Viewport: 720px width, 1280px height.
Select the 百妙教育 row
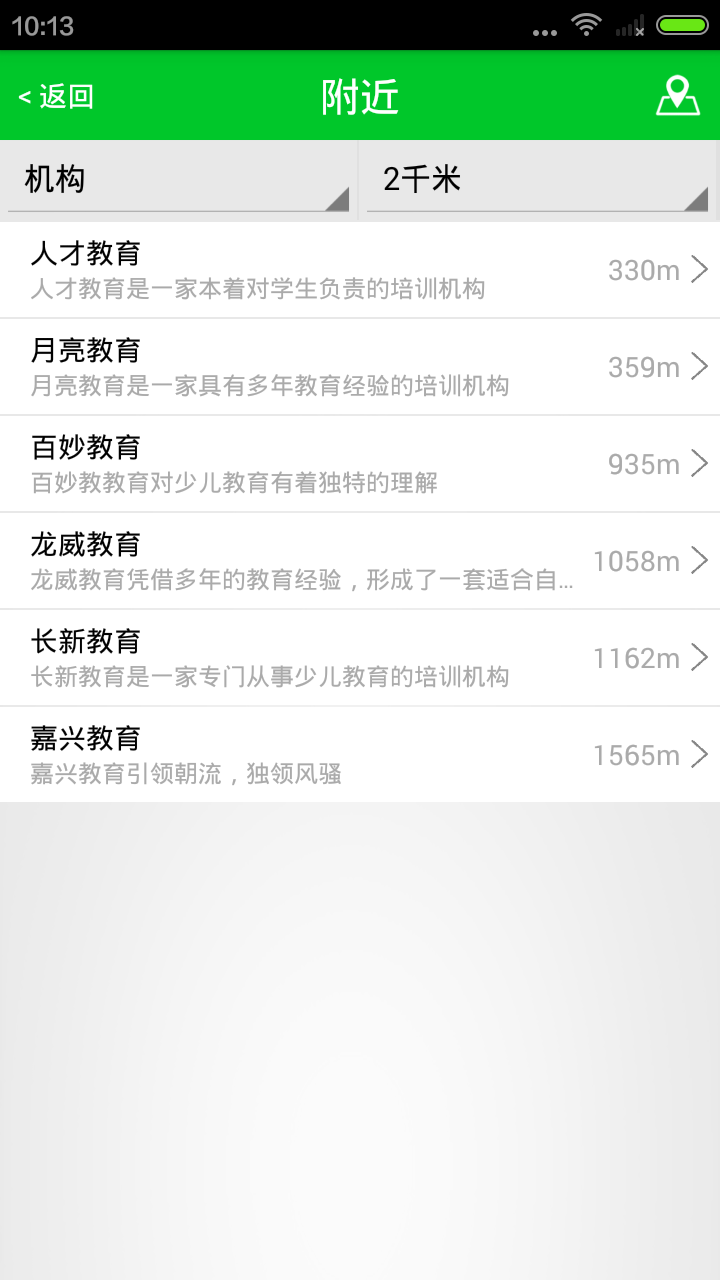360,464
